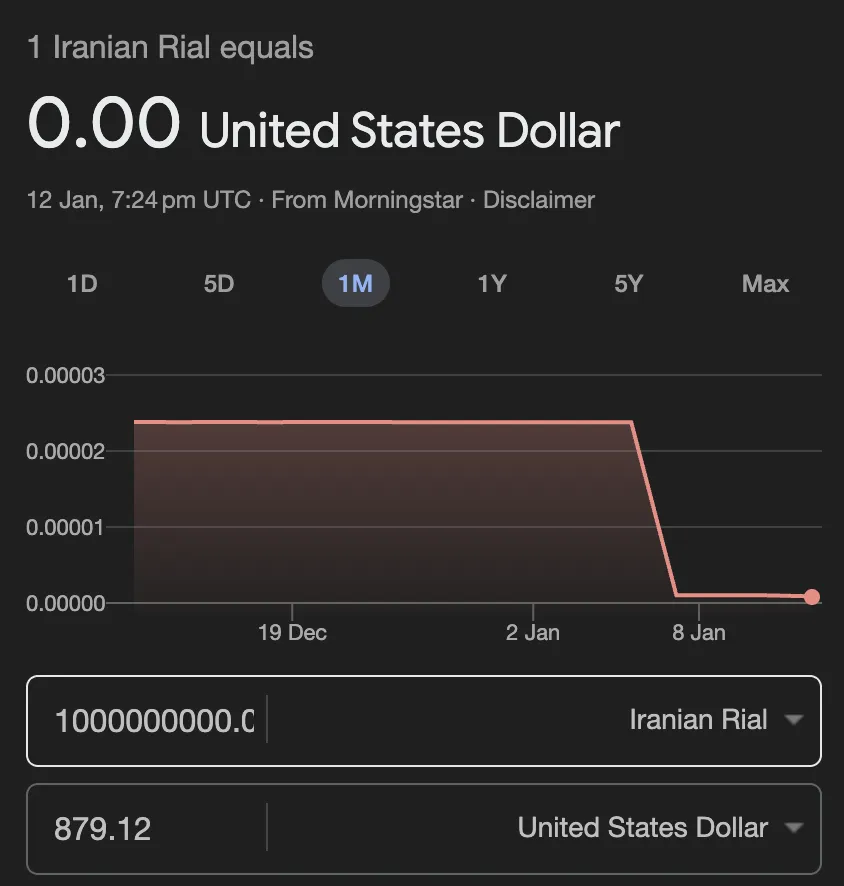
Task: Tap the 1M range chip
Action: pos(355,284)
